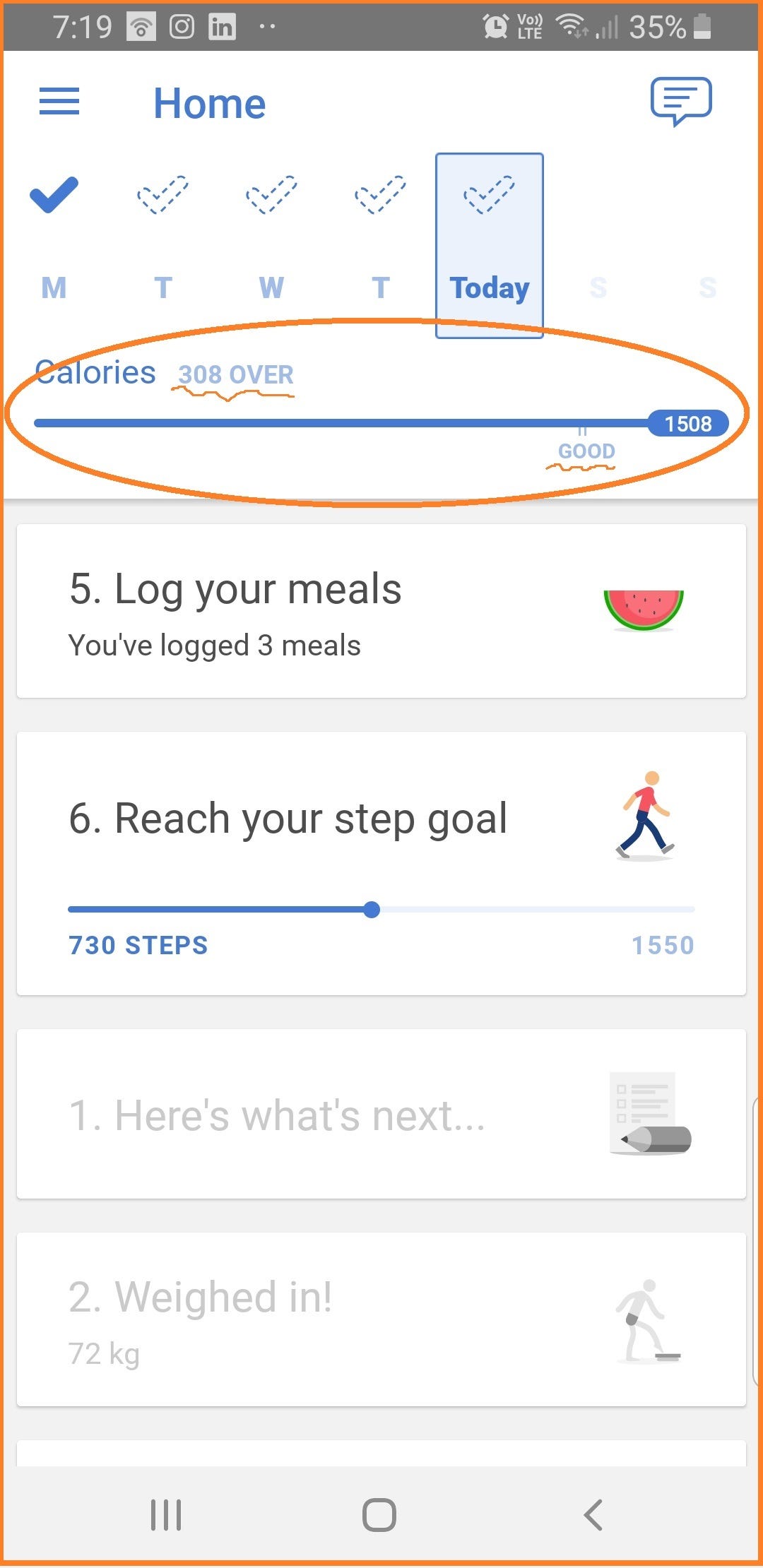Select the Today tab
This screenshot has height=1568, width=763.
(489, 244)
